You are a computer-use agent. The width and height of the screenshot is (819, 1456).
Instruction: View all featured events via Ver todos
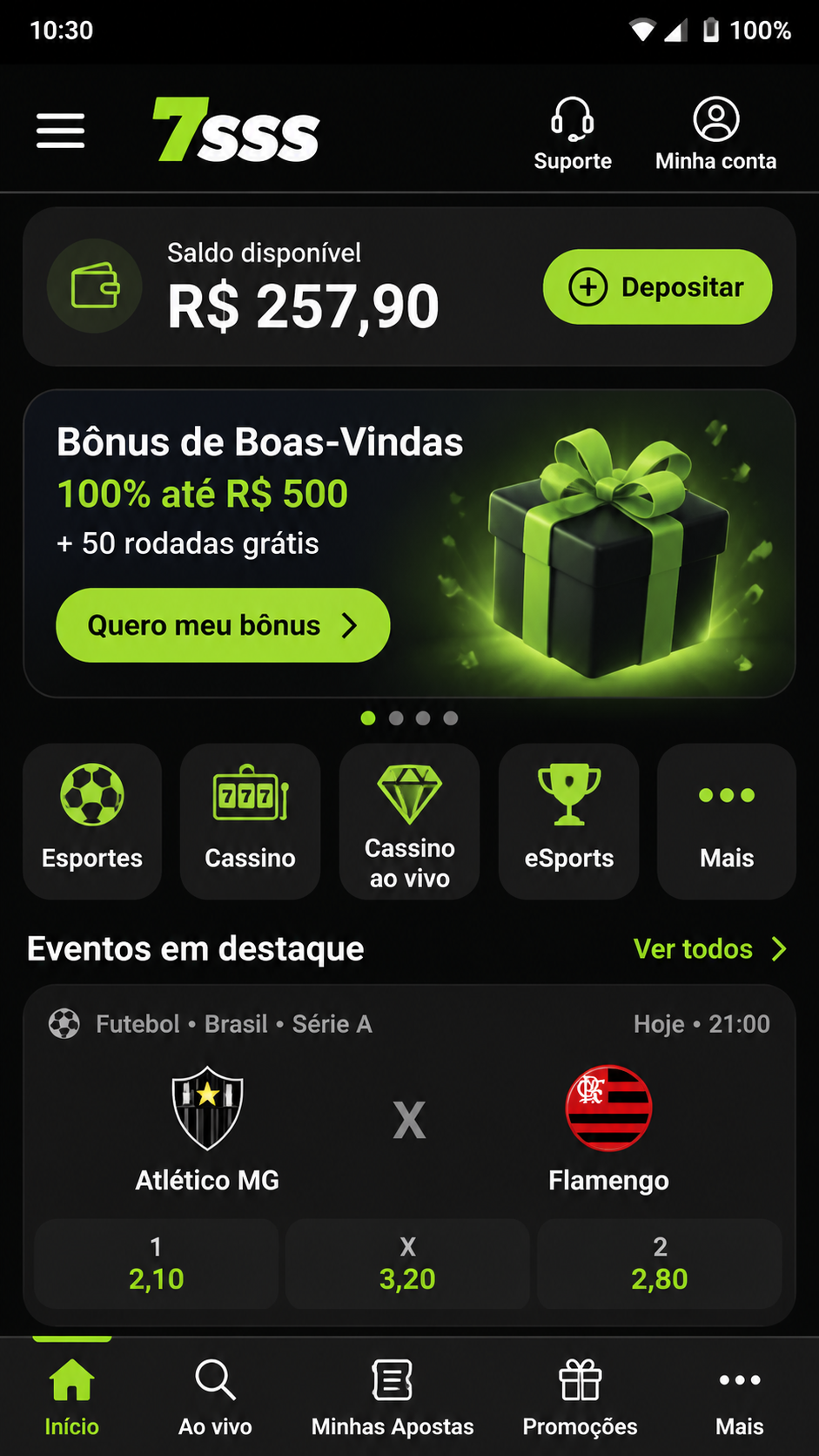coord(710,948)
